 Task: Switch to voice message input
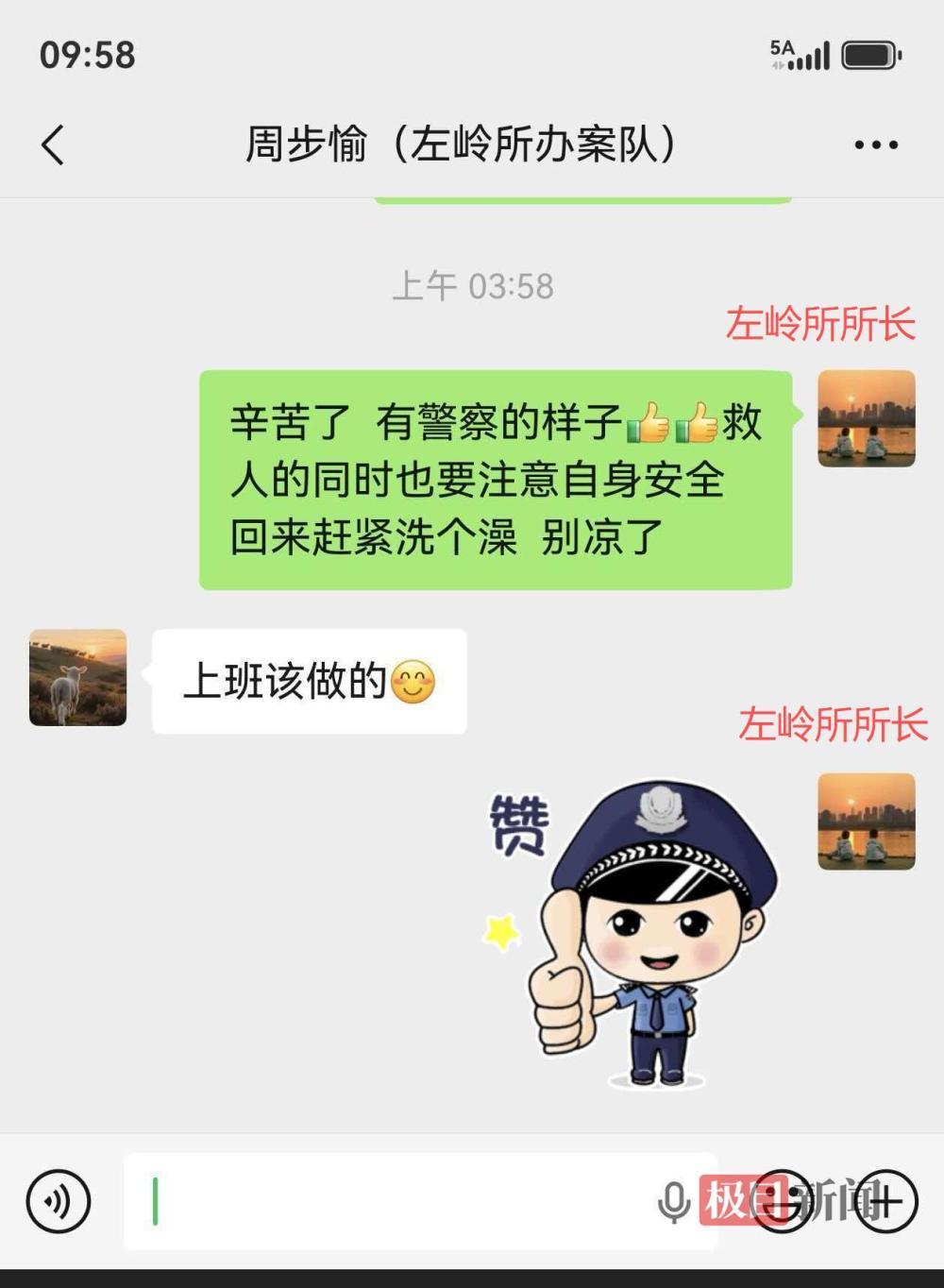coord(59,1202)
